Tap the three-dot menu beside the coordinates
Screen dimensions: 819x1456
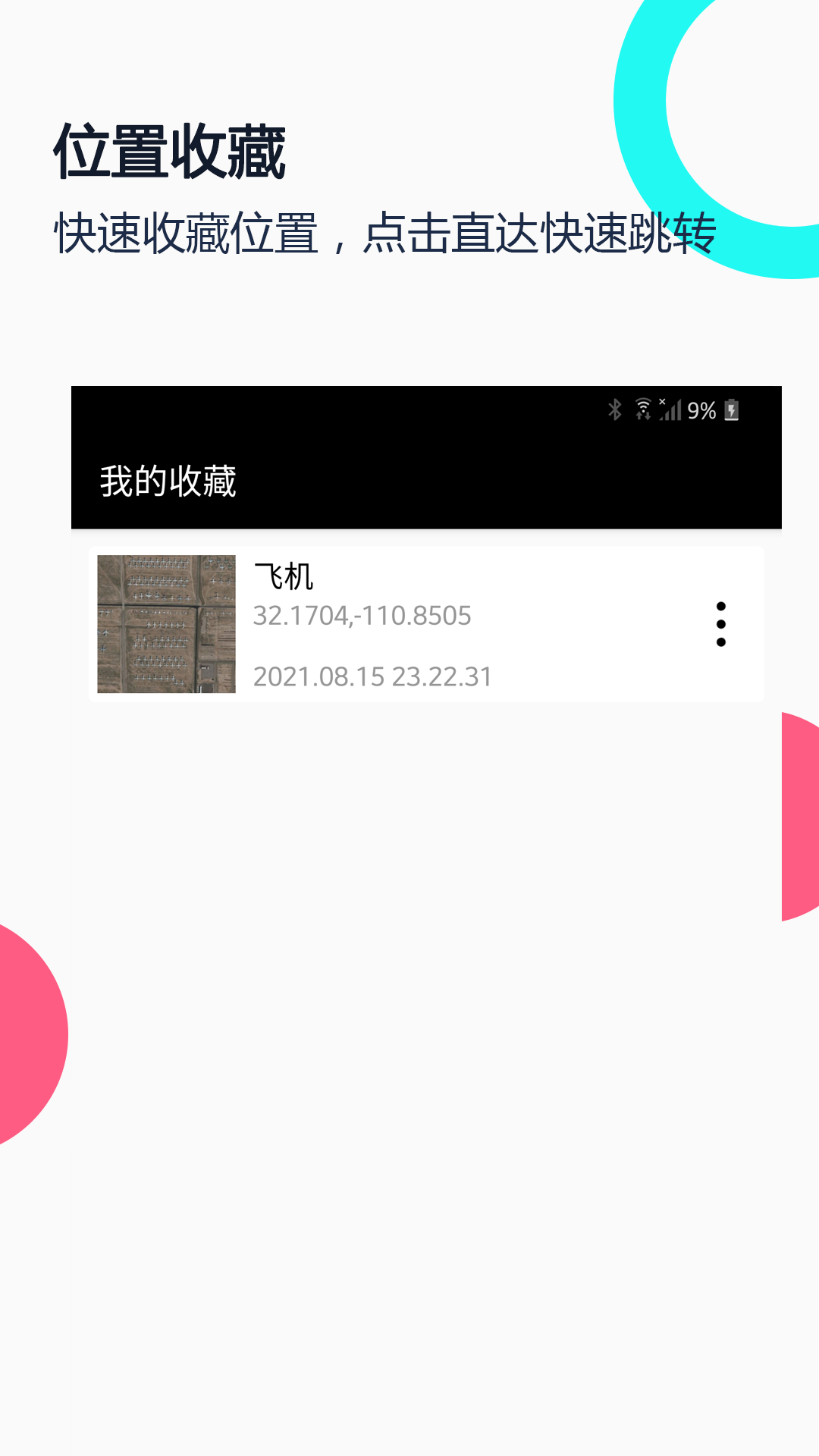[x=720, y=625]
